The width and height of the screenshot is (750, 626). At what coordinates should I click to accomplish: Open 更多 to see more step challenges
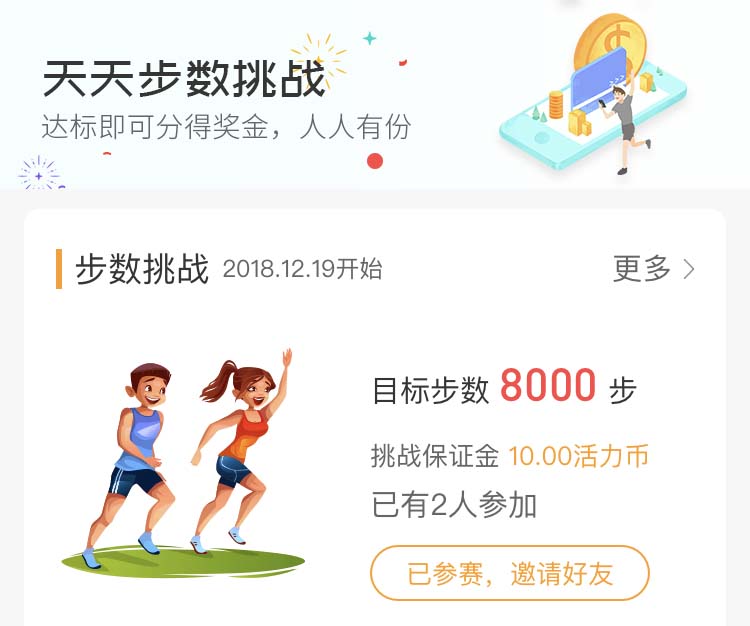tap(653, 269)
